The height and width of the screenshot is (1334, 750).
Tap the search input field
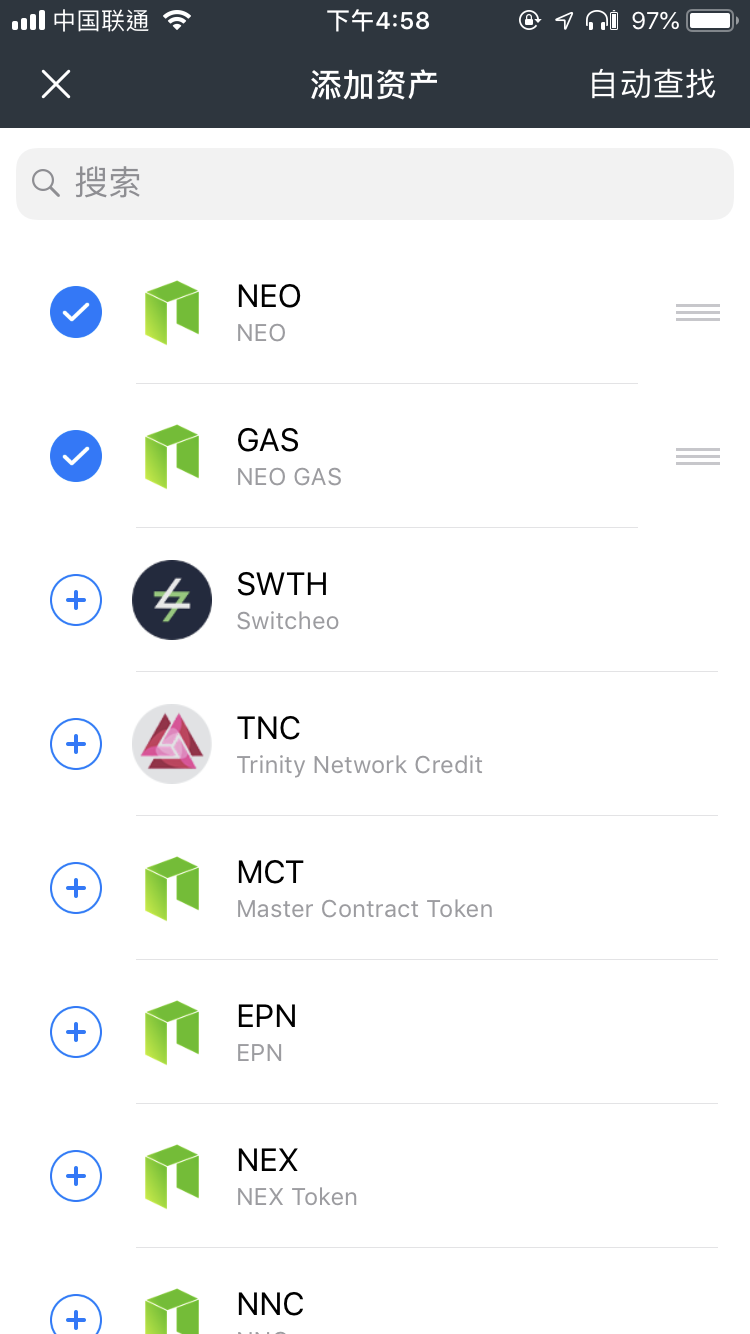(375, 183)
